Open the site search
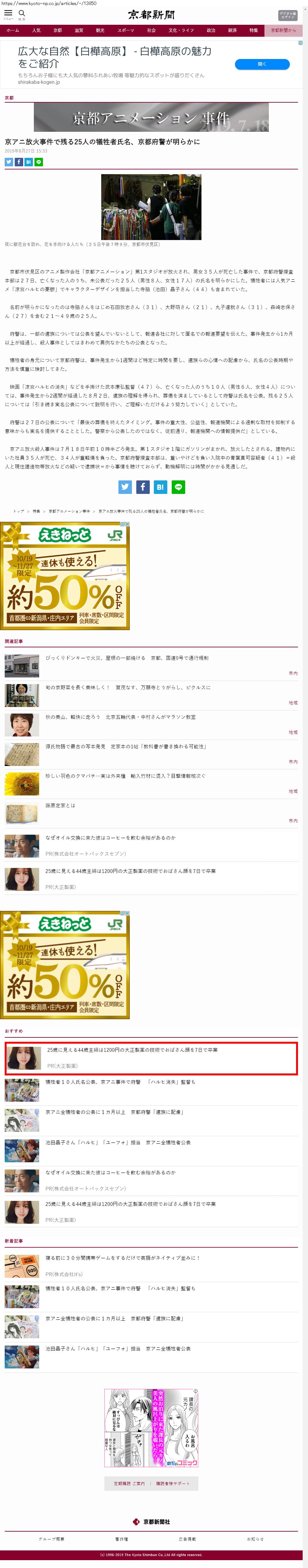Viewport: 308px width, 1568px height. pos(22,13)
